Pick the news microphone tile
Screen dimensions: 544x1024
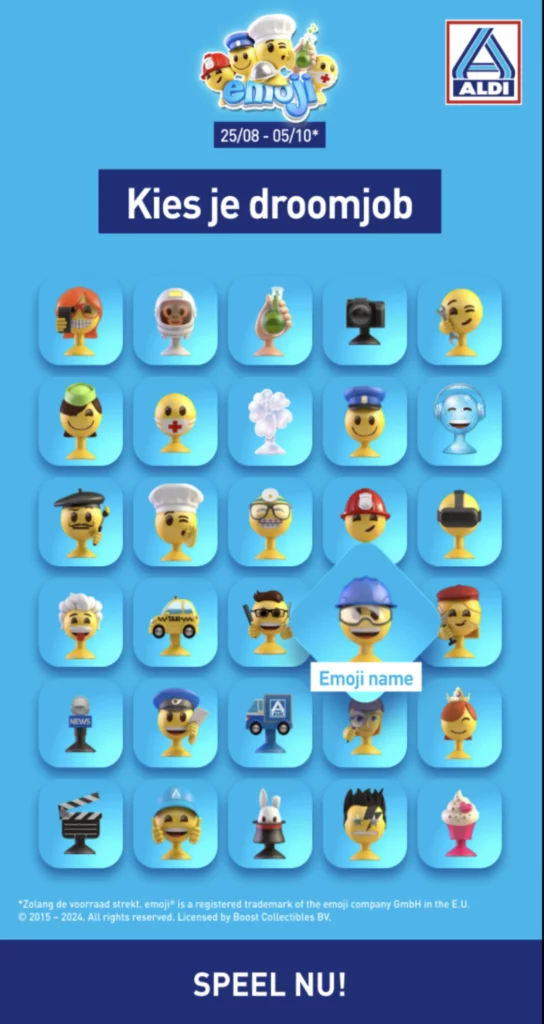(x=80, y=723)
